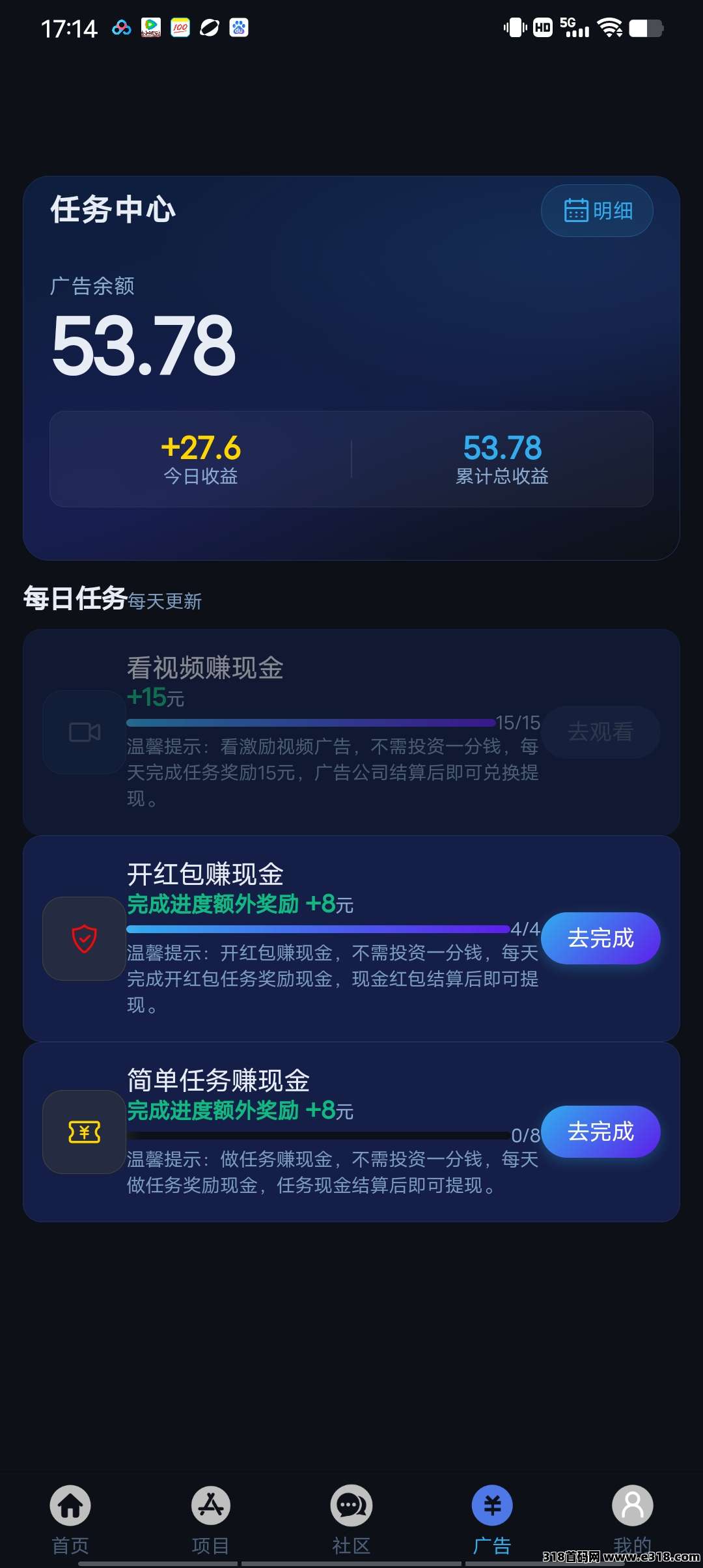Switch to the 项目 tab
Screen dimensions: 703x1568
point(210,1519)
